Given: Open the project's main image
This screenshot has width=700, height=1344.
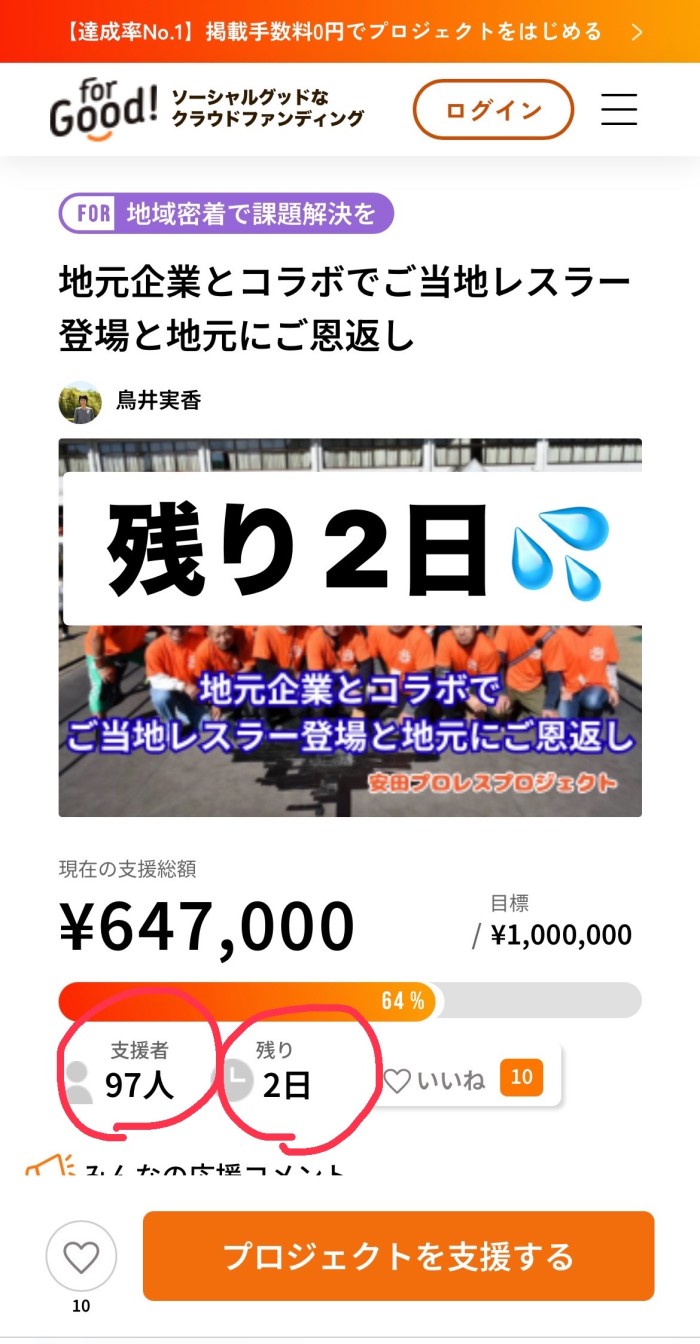Looking at the screenshot, I should click(x=350, y=627).
